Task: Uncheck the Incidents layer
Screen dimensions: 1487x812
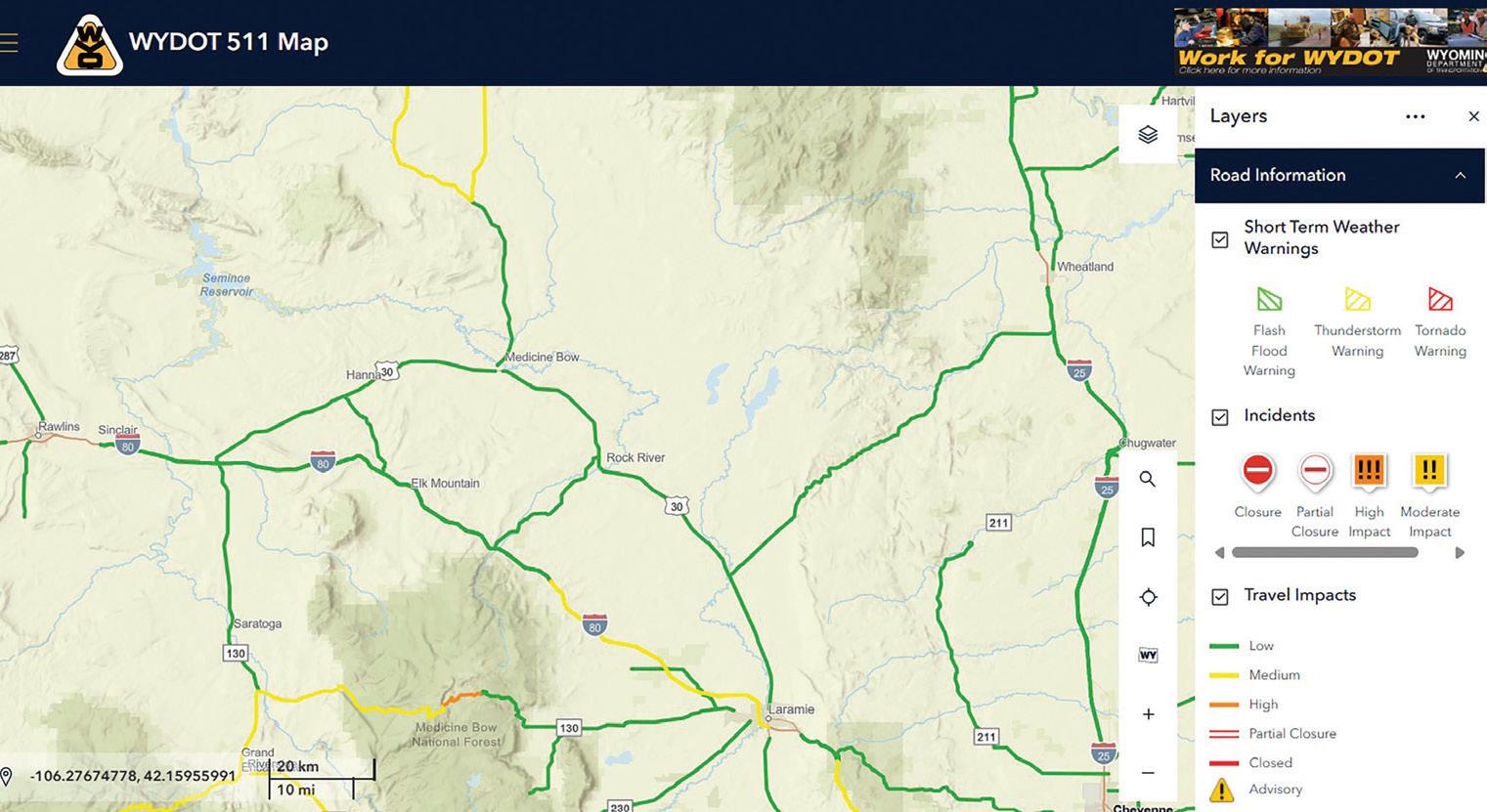Action: tap(1220, 417)
